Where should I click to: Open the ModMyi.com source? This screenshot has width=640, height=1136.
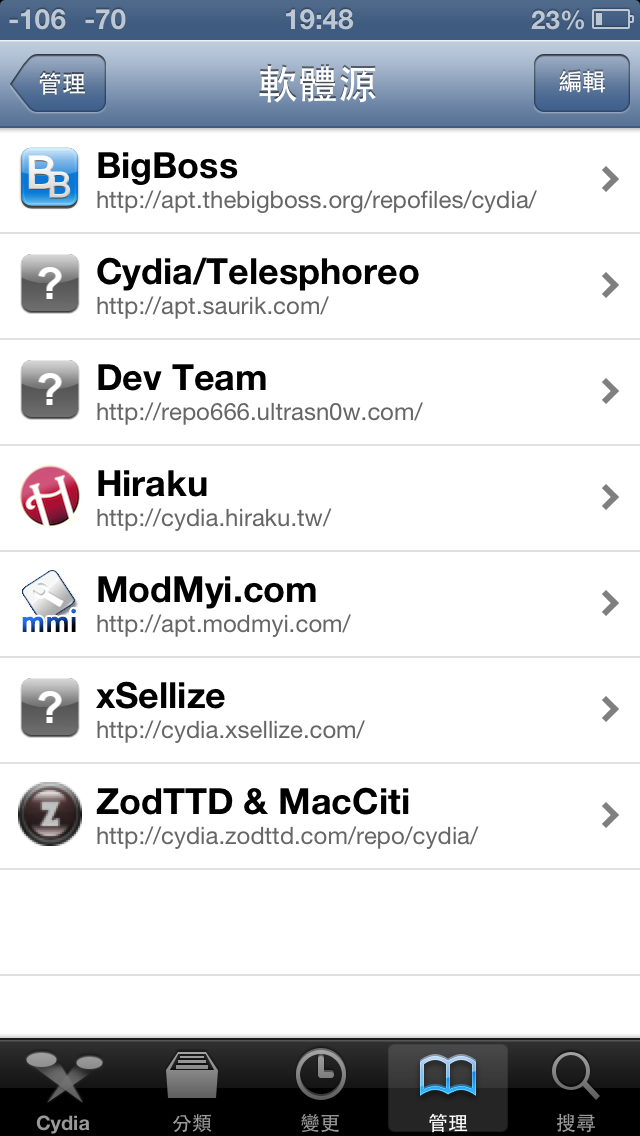point(320,604)
